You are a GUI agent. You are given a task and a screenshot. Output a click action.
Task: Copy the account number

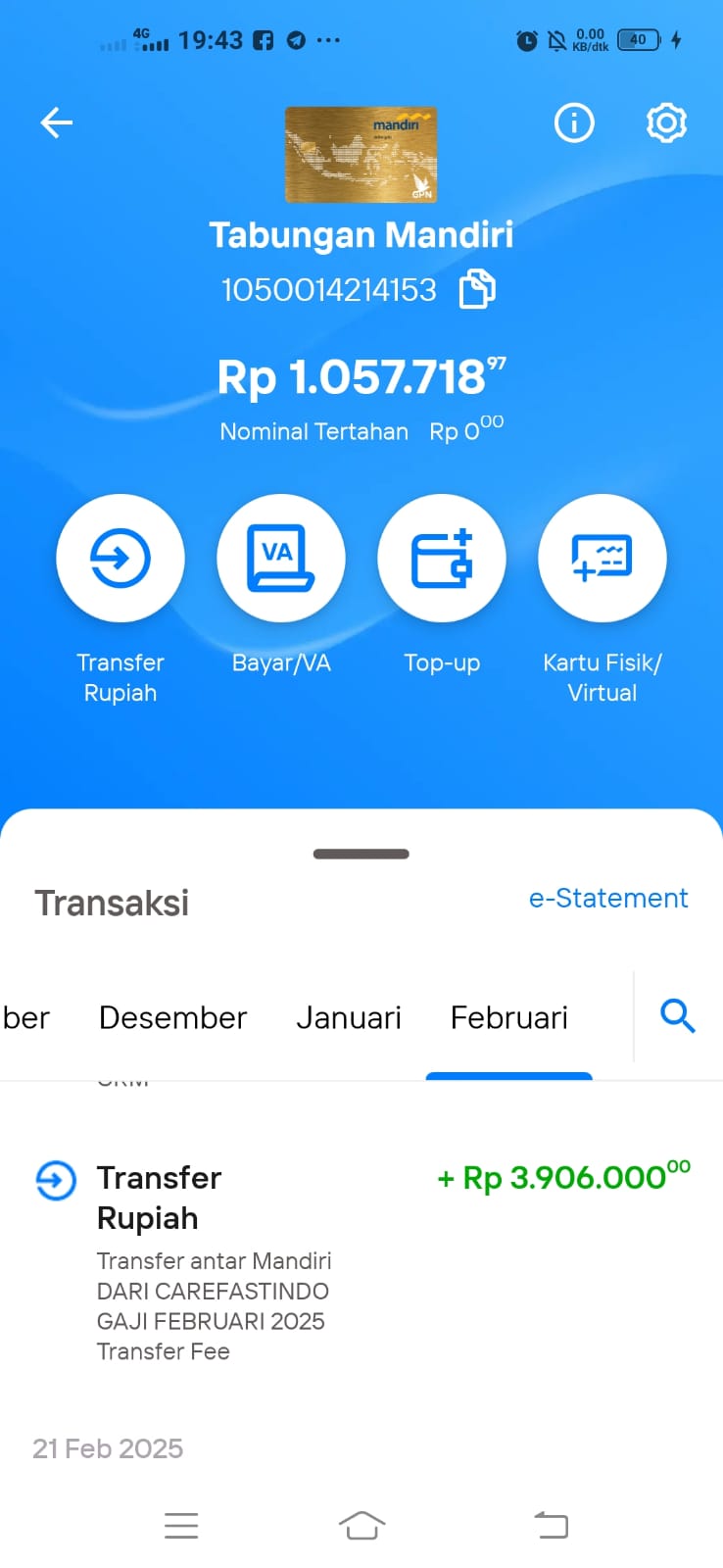[x=477, y=289]
